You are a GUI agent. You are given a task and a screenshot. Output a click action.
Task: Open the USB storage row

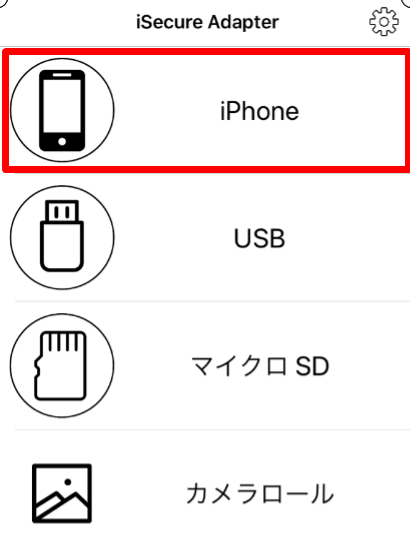205,237
